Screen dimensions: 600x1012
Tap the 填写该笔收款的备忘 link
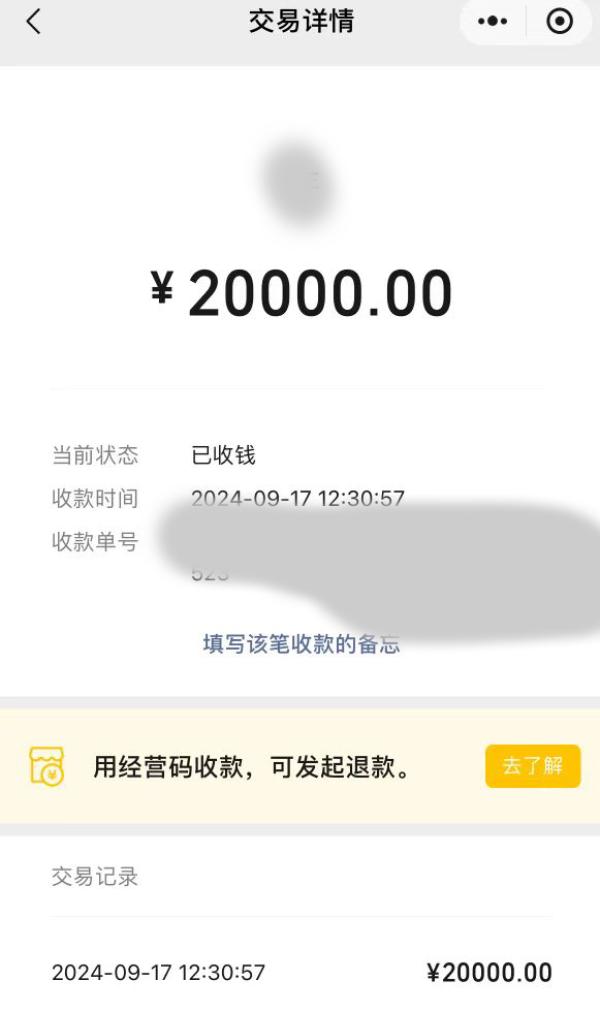coord(301,644)
